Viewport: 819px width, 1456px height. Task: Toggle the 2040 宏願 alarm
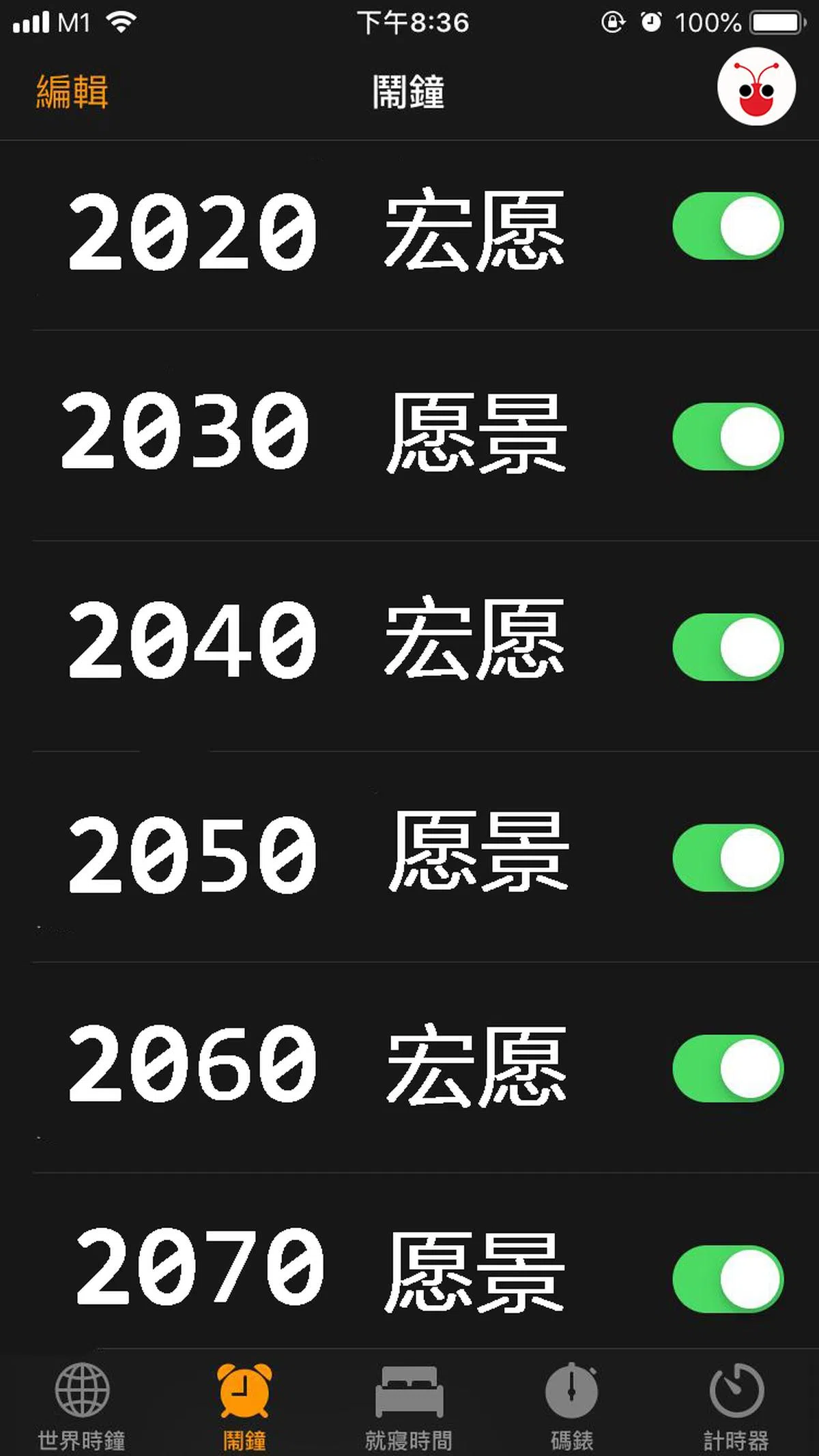pyautogui.click(x=728, y=647)
